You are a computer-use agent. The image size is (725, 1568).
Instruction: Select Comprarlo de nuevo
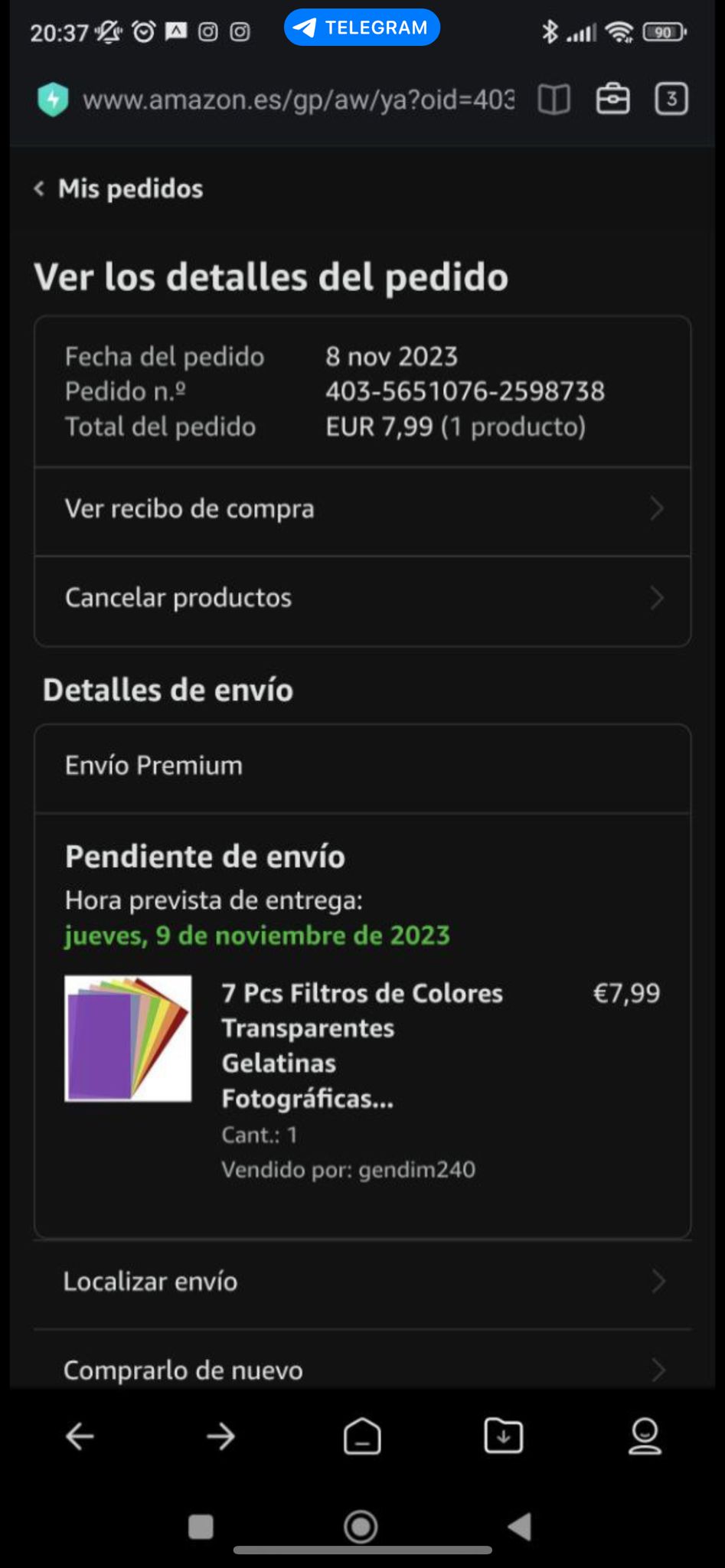pyautogui.click(x=362, y=1369)
